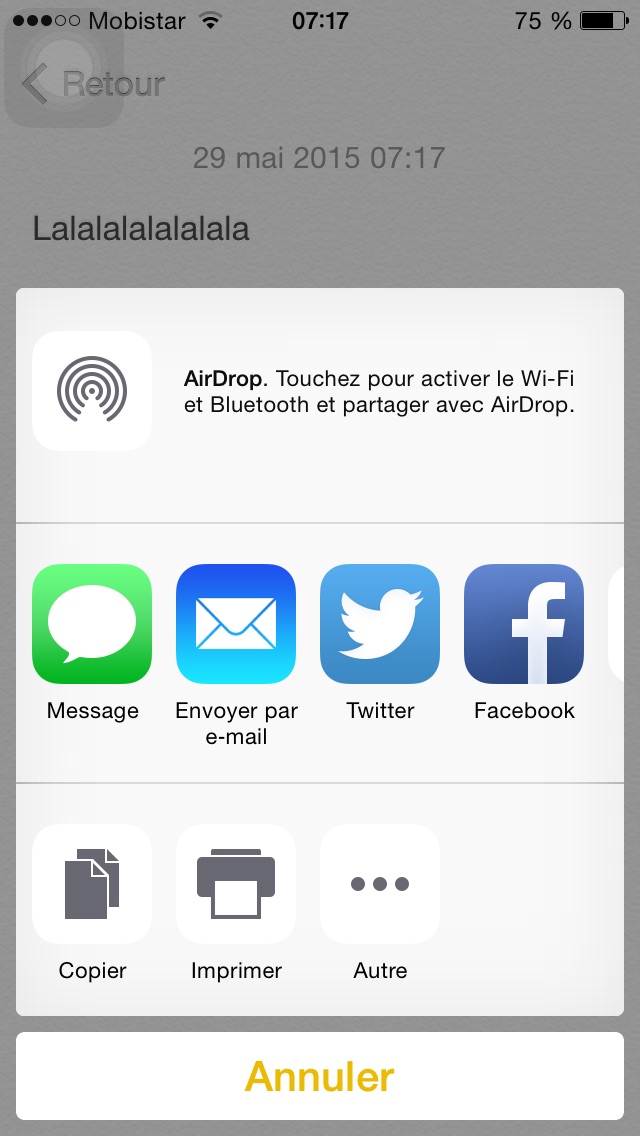Choose Envoyer par e-mail
The image size is (640, 1136).
[x=236, y=624]
